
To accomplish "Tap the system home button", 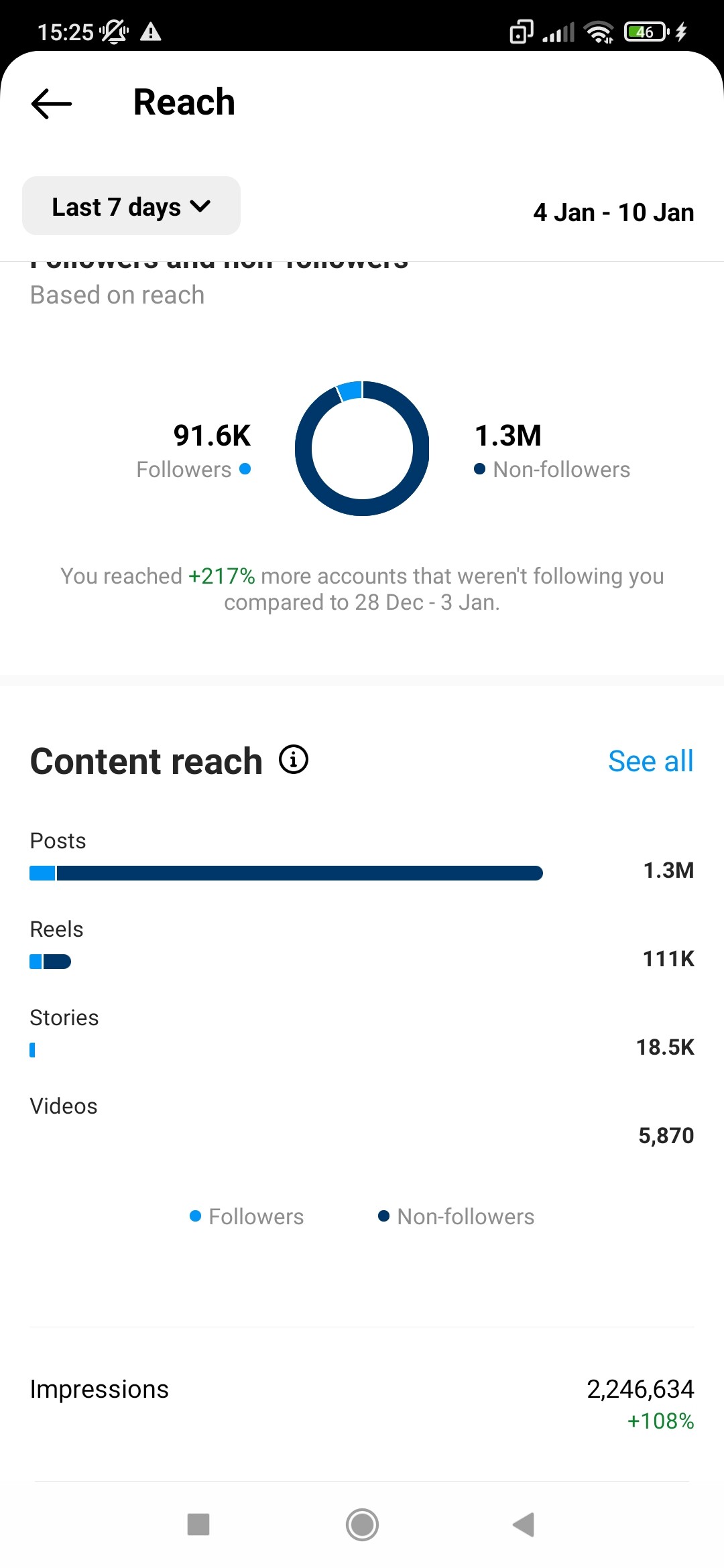I will pos(362,1525).
